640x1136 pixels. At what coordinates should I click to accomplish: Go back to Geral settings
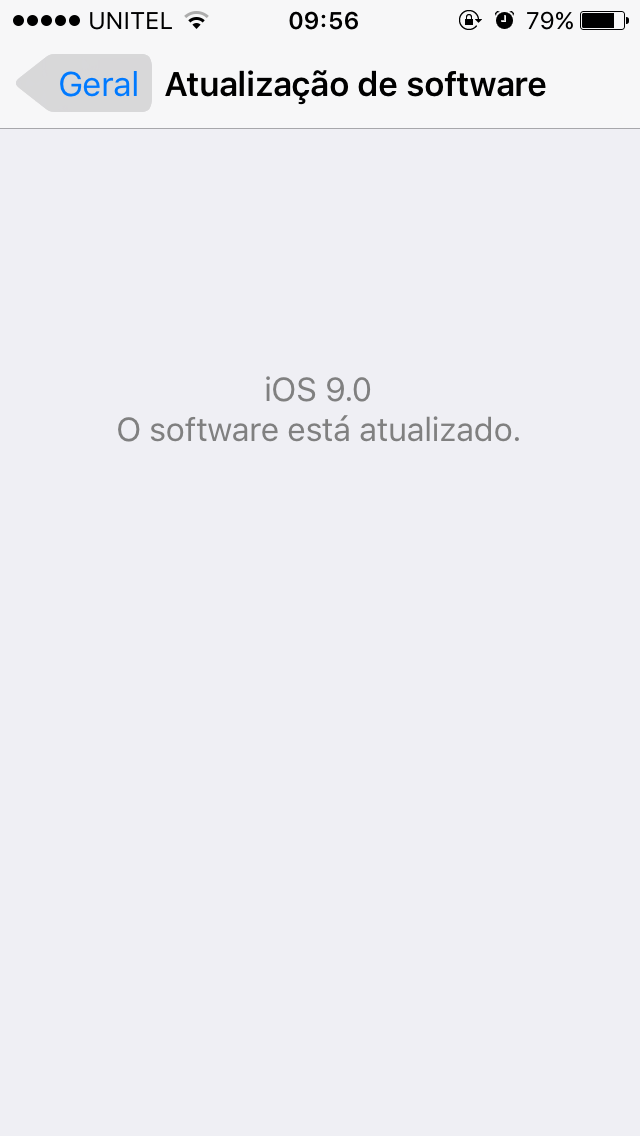tap(84, 83)
